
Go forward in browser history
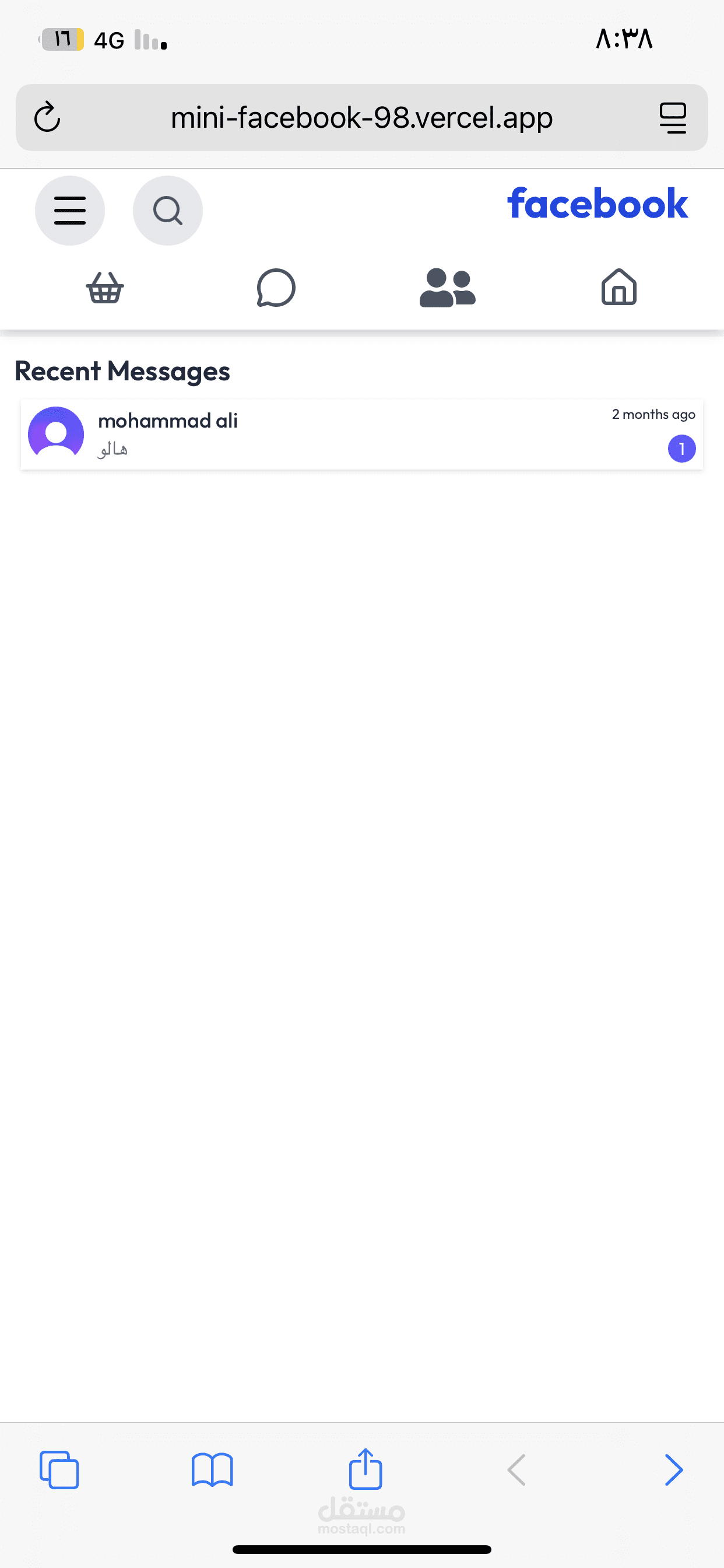[x=673, y=1470]
